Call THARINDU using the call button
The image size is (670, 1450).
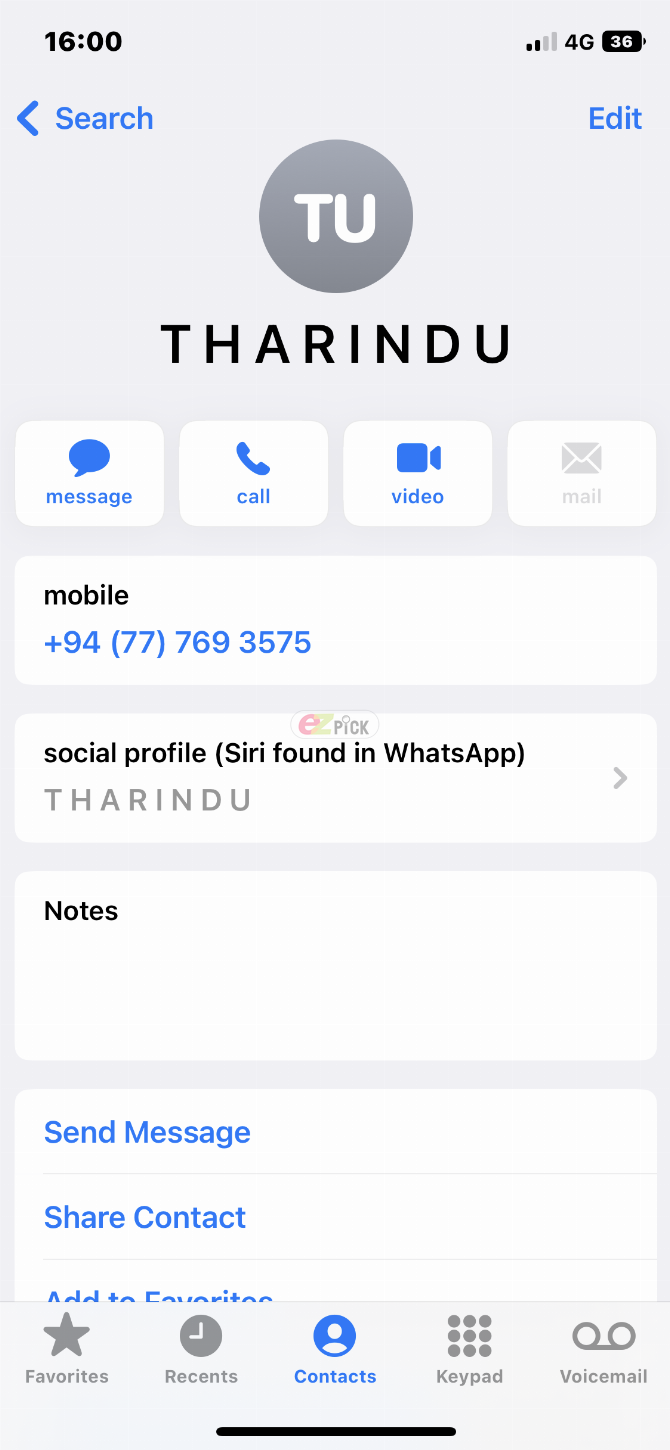[x=253, y=473]
